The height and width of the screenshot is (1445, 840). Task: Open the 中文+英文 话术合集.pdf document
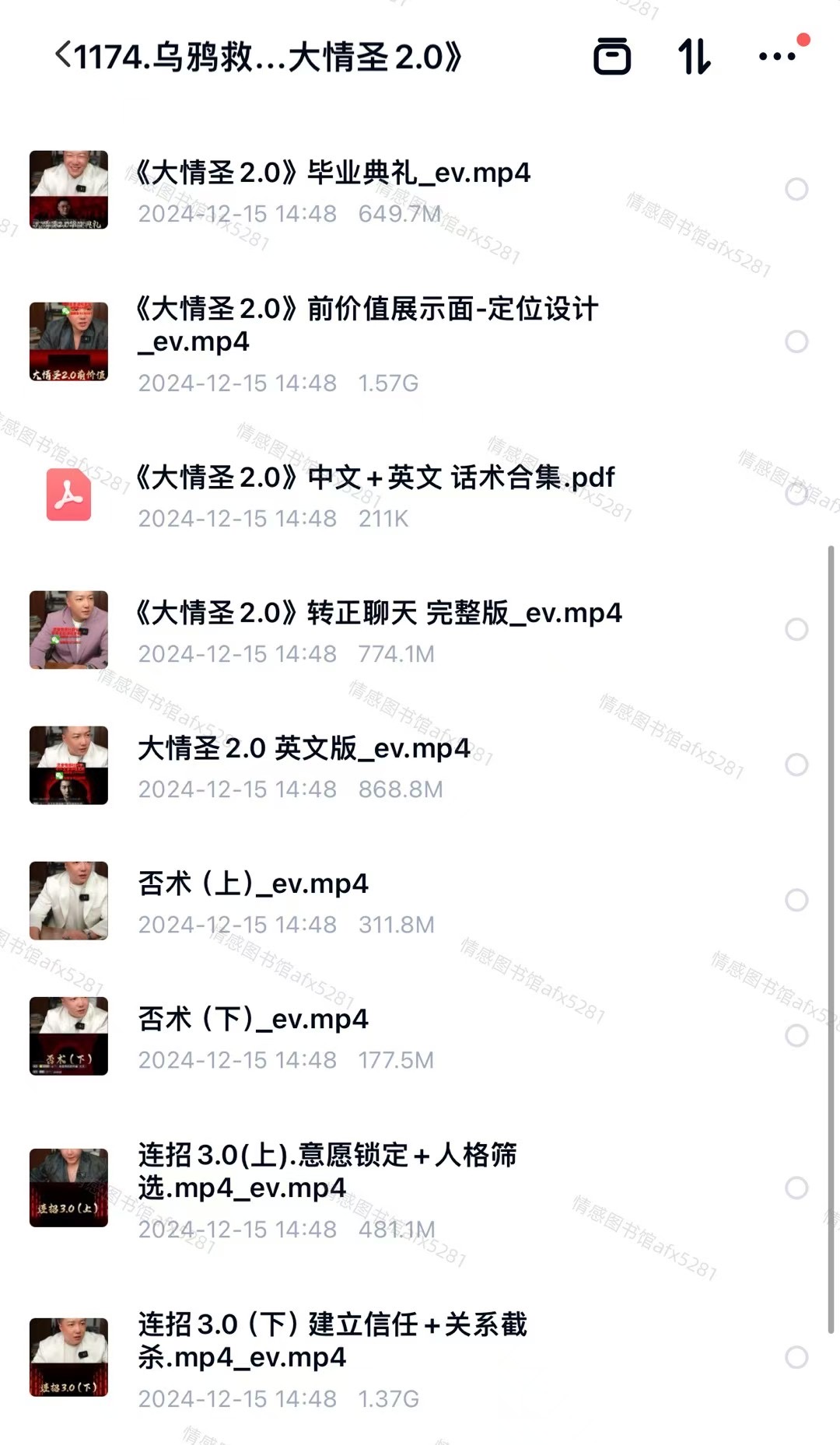pos(376,478)
